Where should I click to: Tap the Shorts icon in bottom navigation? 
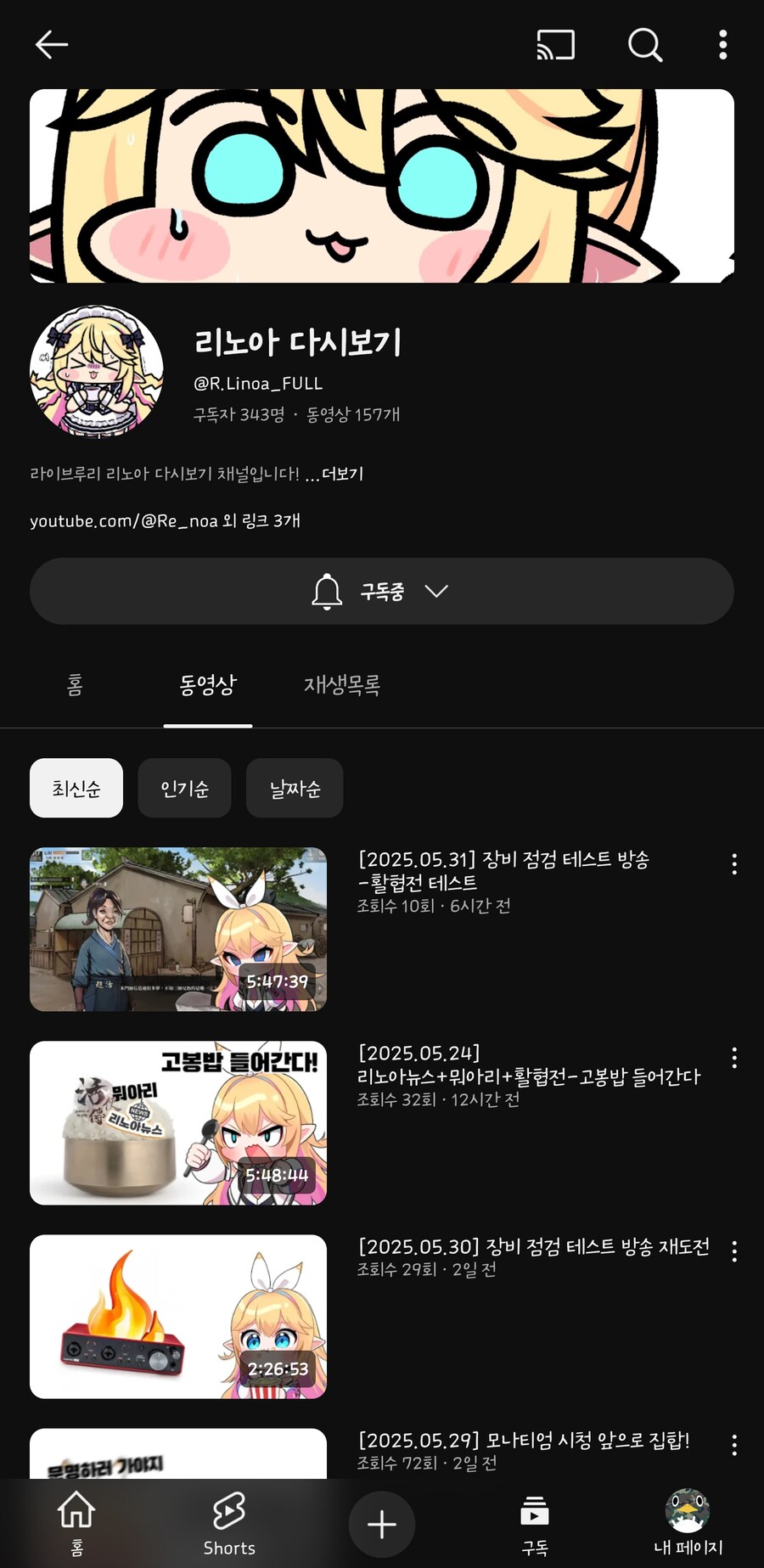[x=229, y=1520]
